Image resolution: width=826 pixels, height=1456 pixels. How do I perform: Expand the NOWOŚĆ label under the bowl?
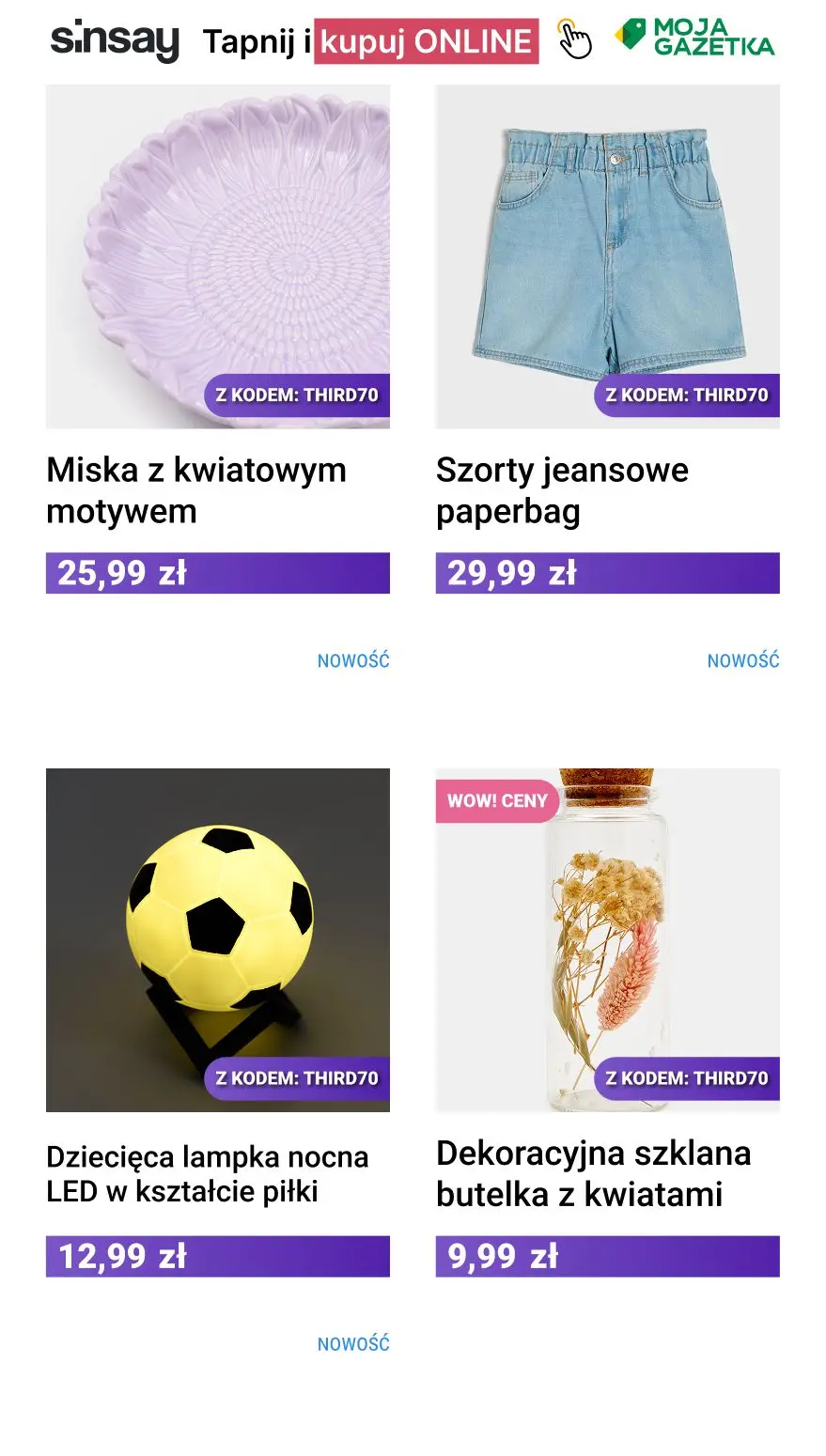coord(352,660)
